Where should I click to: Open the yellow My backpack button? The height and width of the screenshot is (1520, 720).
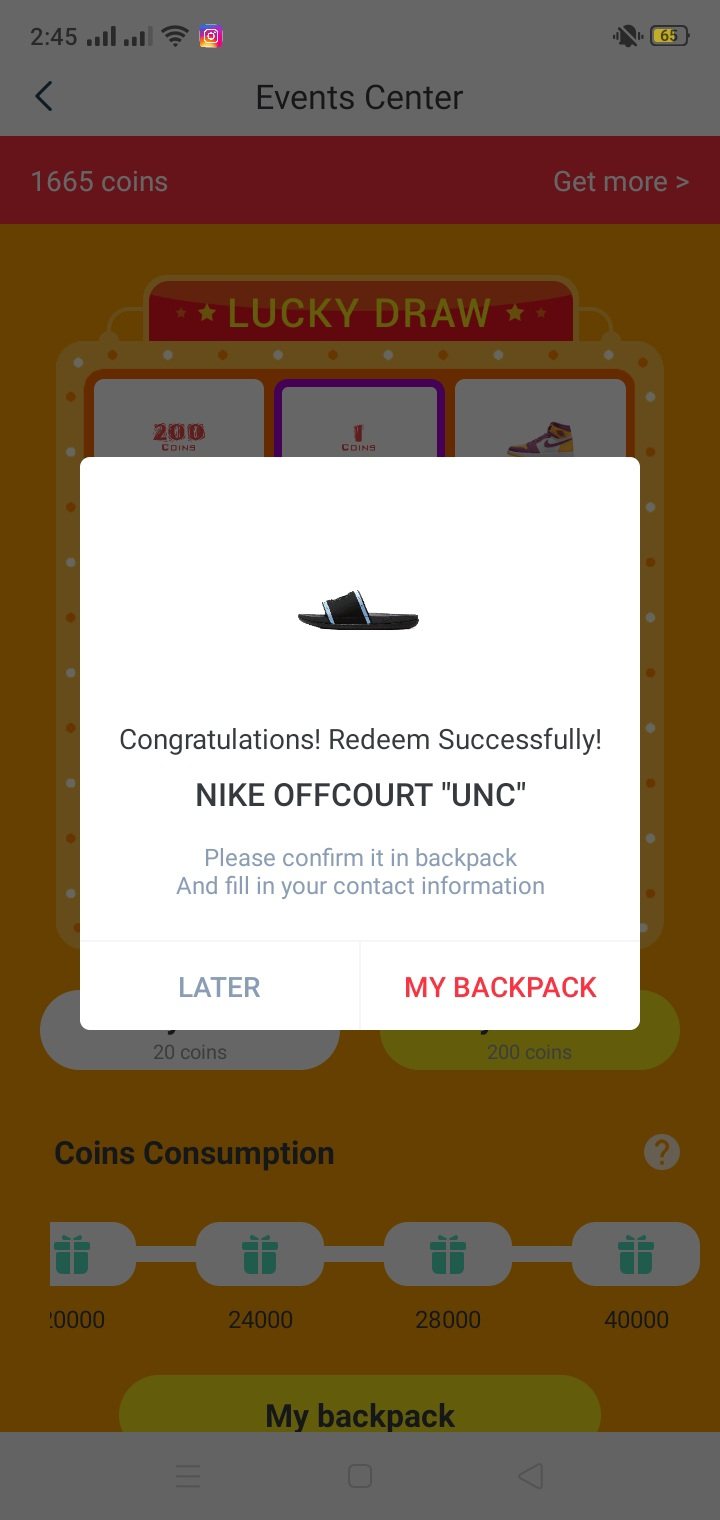[360, 1412]
